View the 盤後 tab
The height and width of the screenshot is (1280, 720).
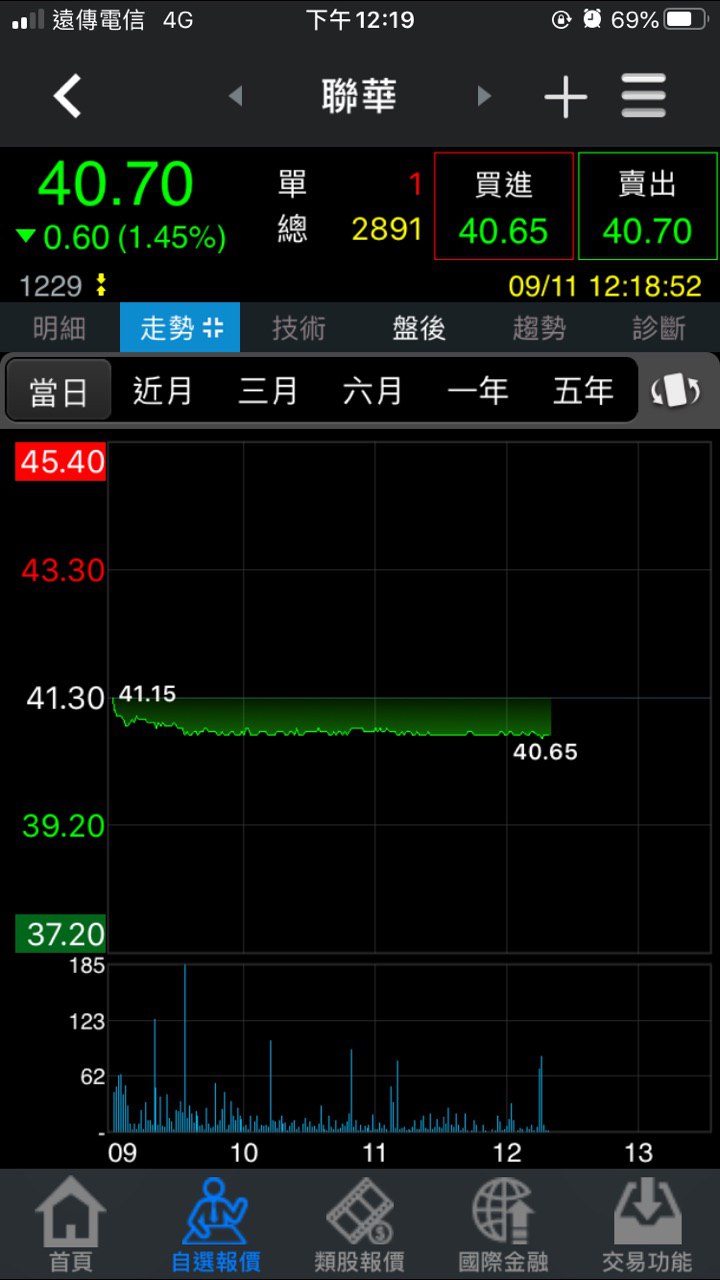point(419,328)
